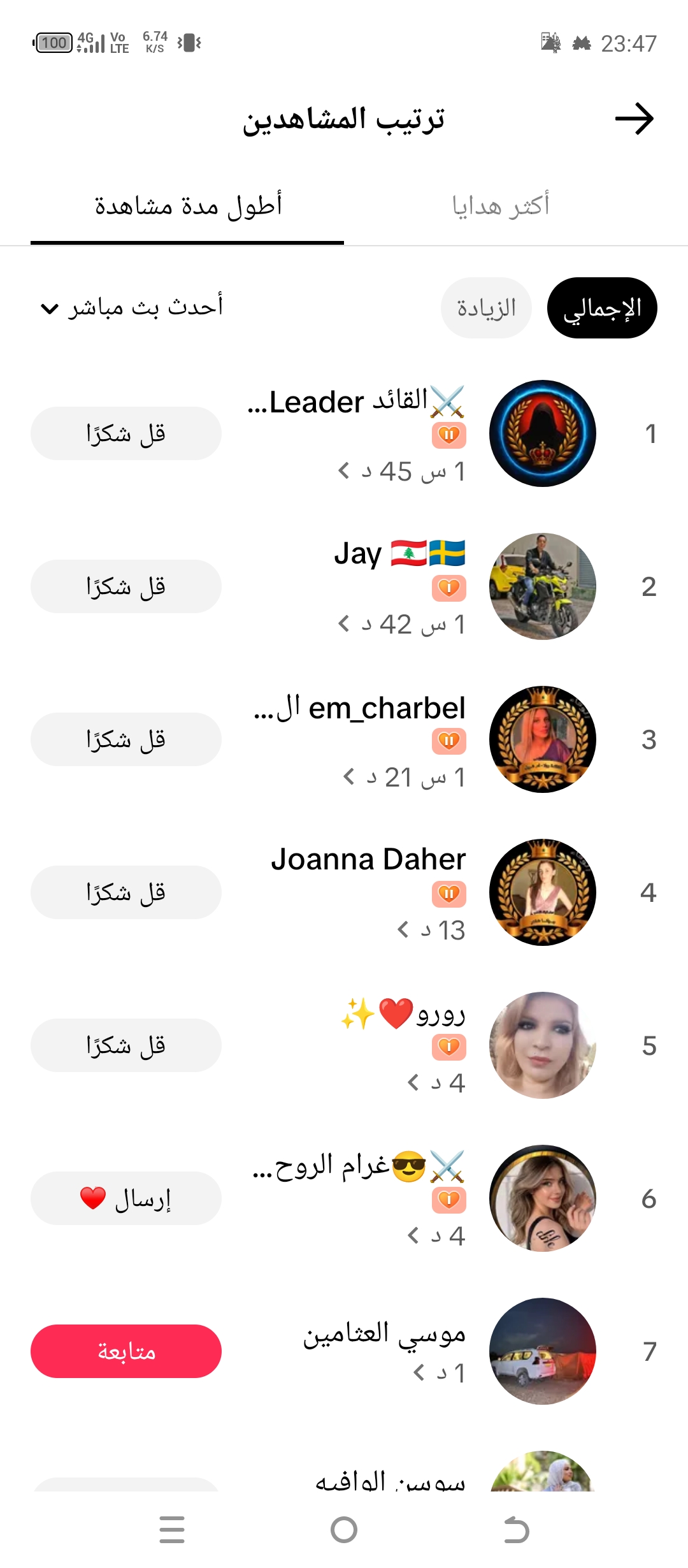Open the recent apps view
Screen dimensions: 688x1568
[172, 1530]
